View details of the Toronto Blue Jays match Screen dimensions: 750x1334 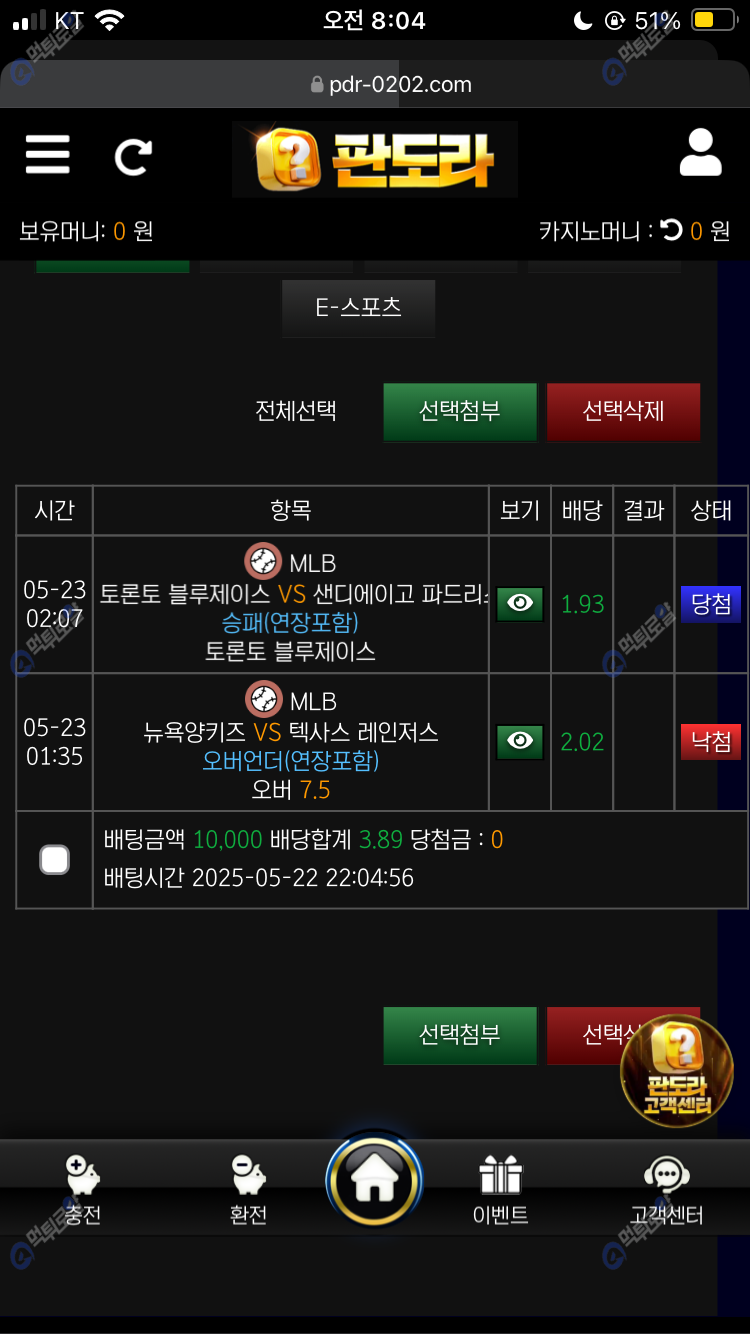tap(520, 604)
